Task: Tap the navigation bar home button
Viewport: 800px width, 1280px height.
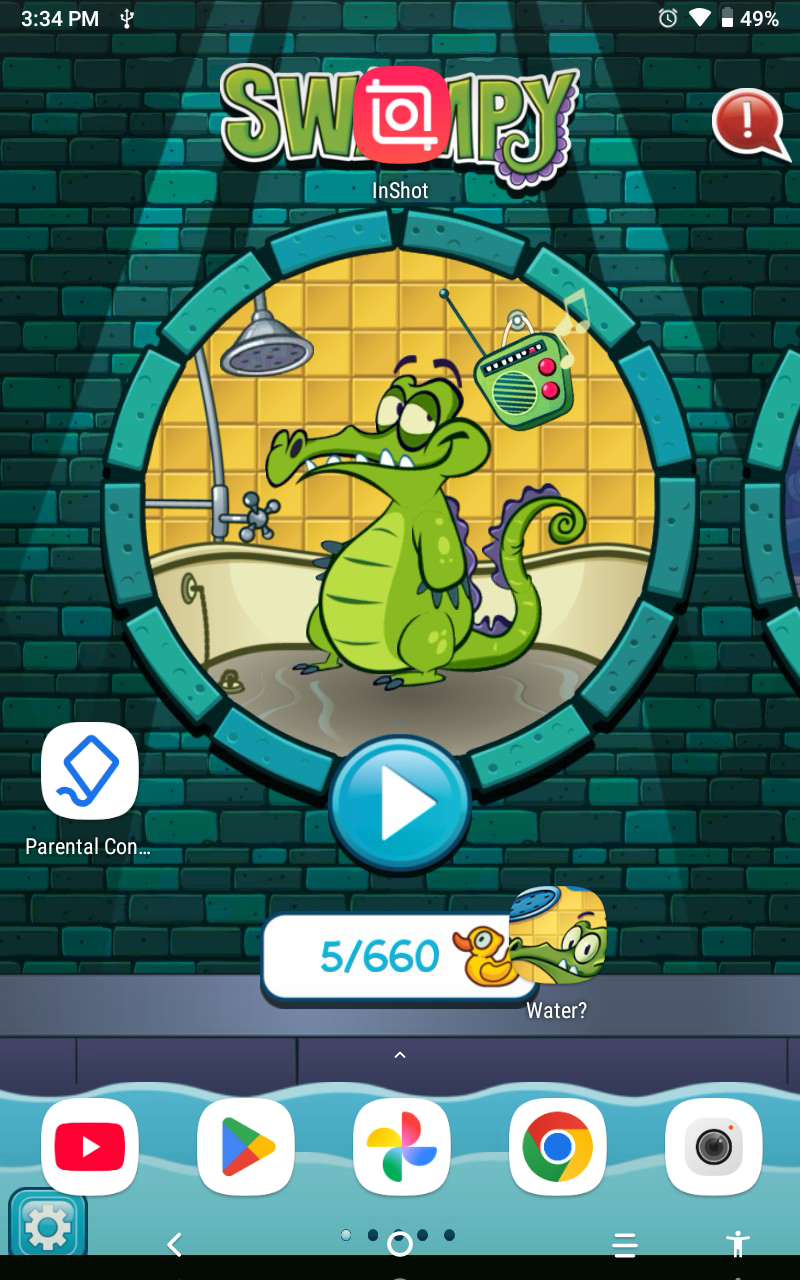Action: 399,1243
